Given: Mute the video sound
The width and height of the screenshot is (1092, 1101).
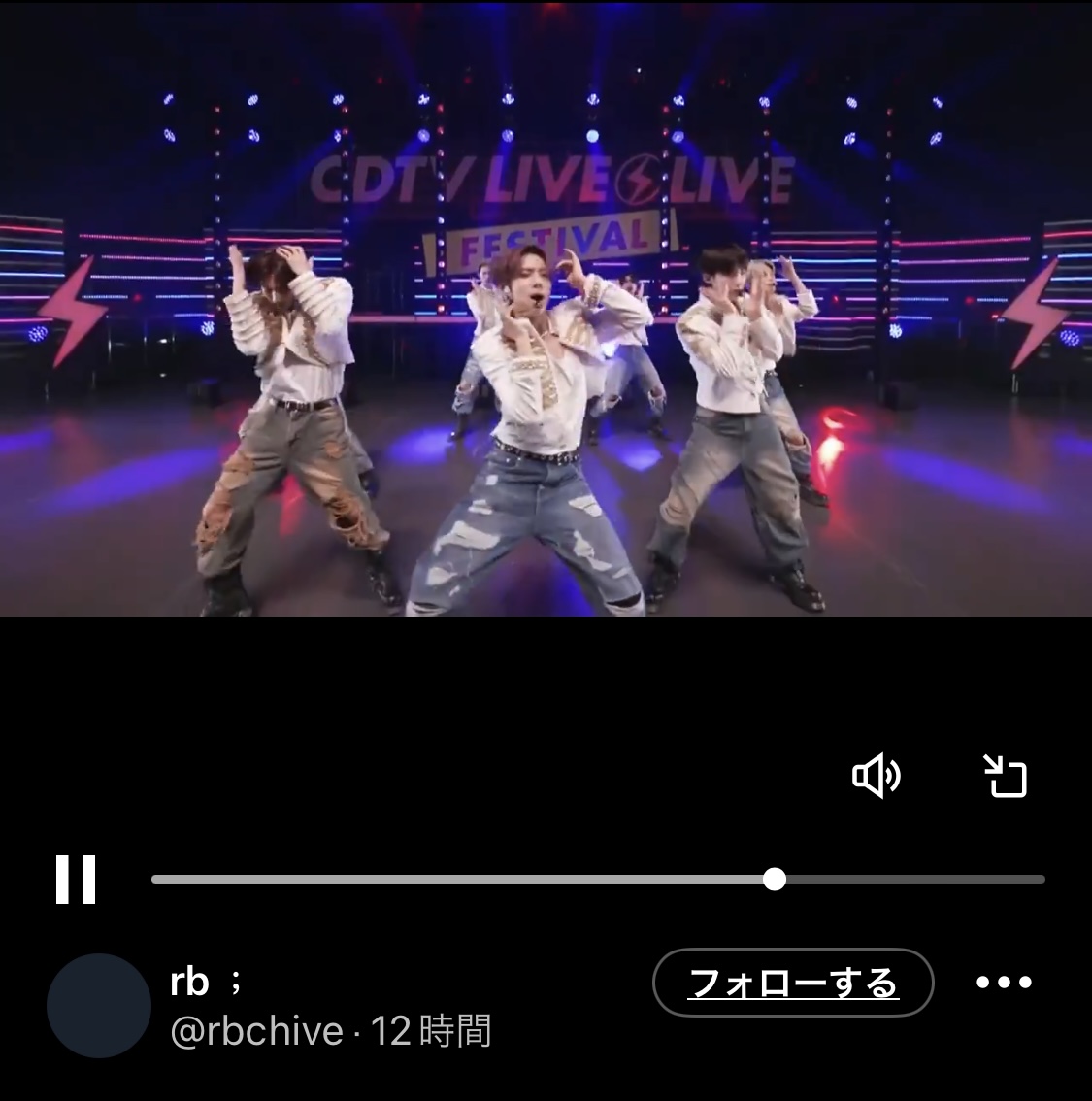Looking at the screenshot, I should click(x=877, y=777).
